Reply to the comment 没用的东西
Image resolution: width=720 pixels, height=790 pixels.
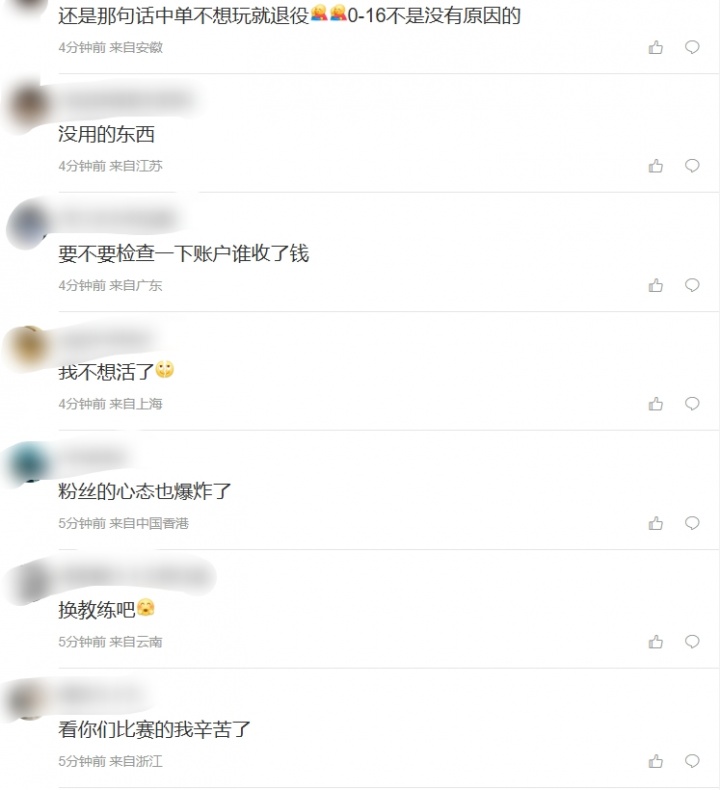[692, 166]
